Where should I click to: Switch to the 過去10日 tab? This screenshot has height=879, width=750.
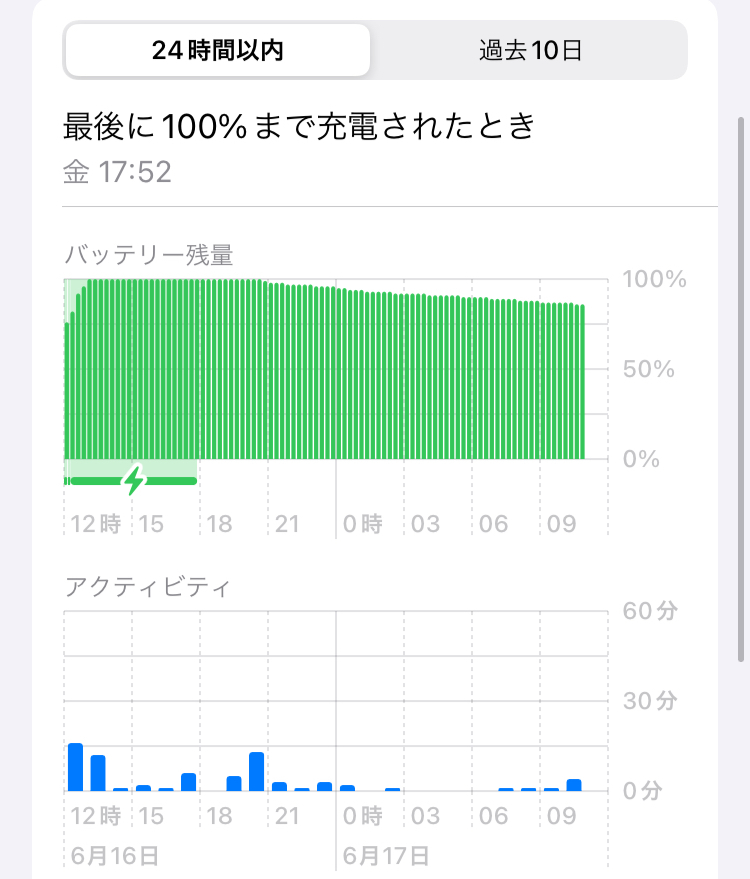click(x=530, y=51)
